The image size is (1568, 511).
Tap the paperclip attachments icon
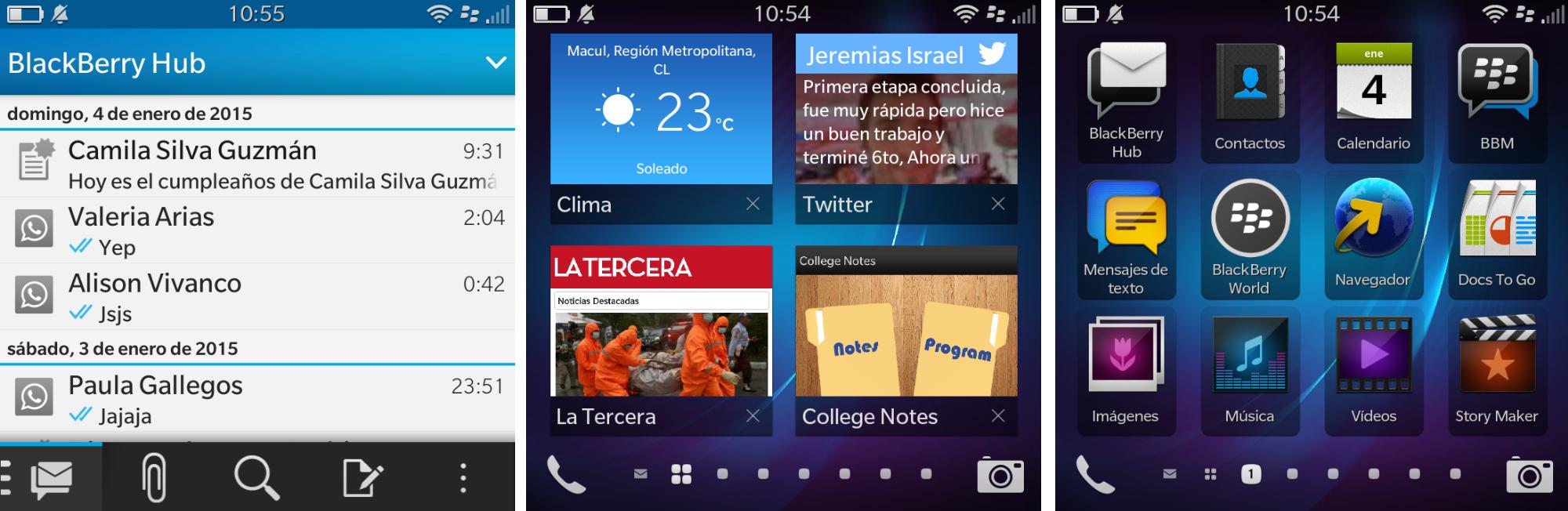[x=154, y=477]
